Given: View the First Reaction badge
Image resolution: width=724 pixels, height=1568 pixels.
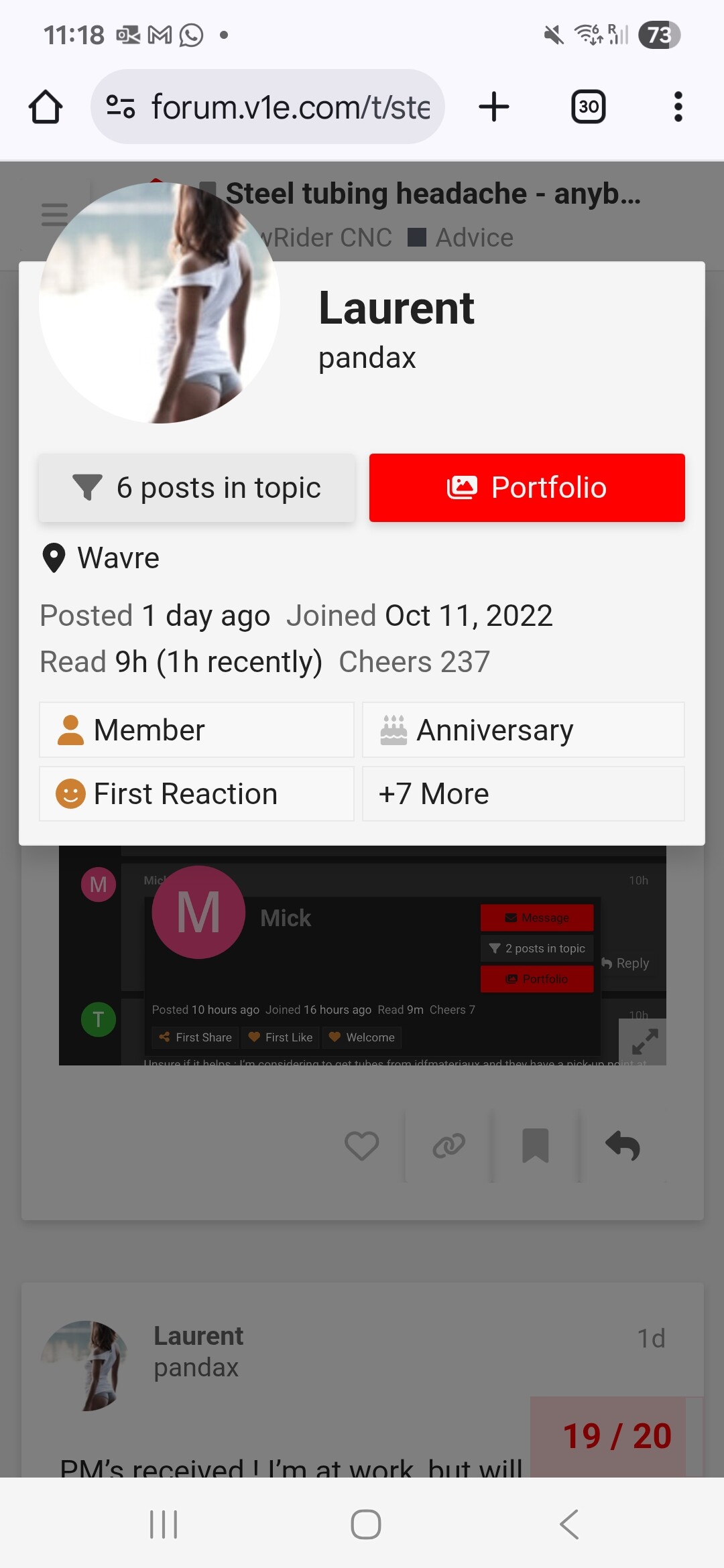Looking at the screenshot, I should coord(196,794).
